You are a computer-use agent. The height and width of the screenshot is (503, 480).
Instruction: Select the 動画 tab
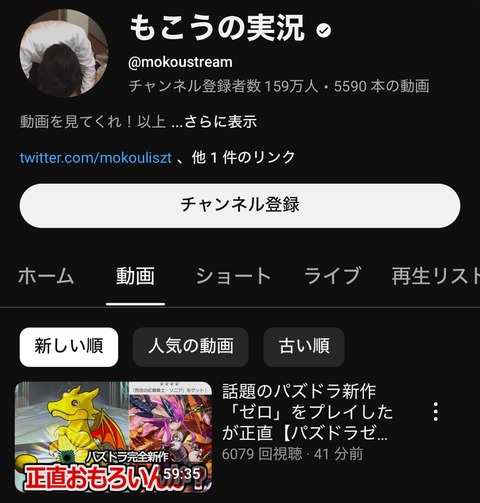click(x=135, y=276)
